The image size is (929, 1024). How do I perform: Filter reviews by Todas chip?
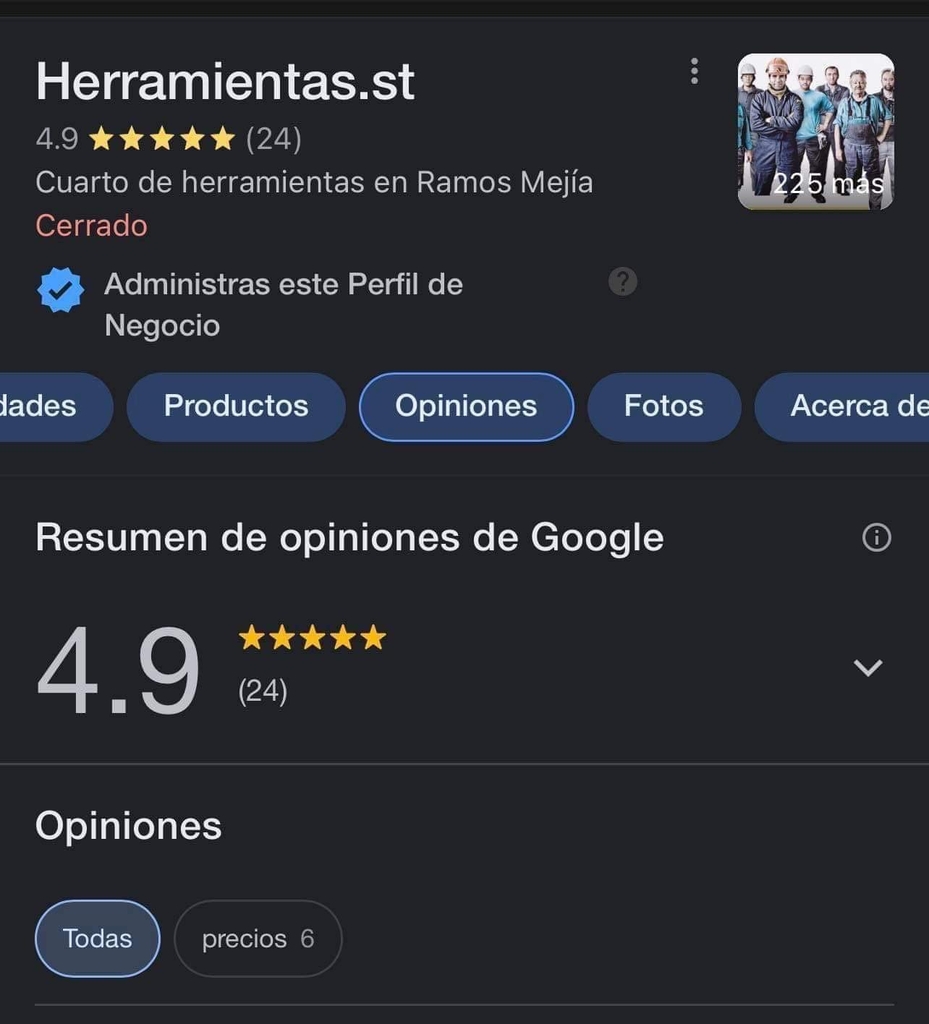pos(97,938)
